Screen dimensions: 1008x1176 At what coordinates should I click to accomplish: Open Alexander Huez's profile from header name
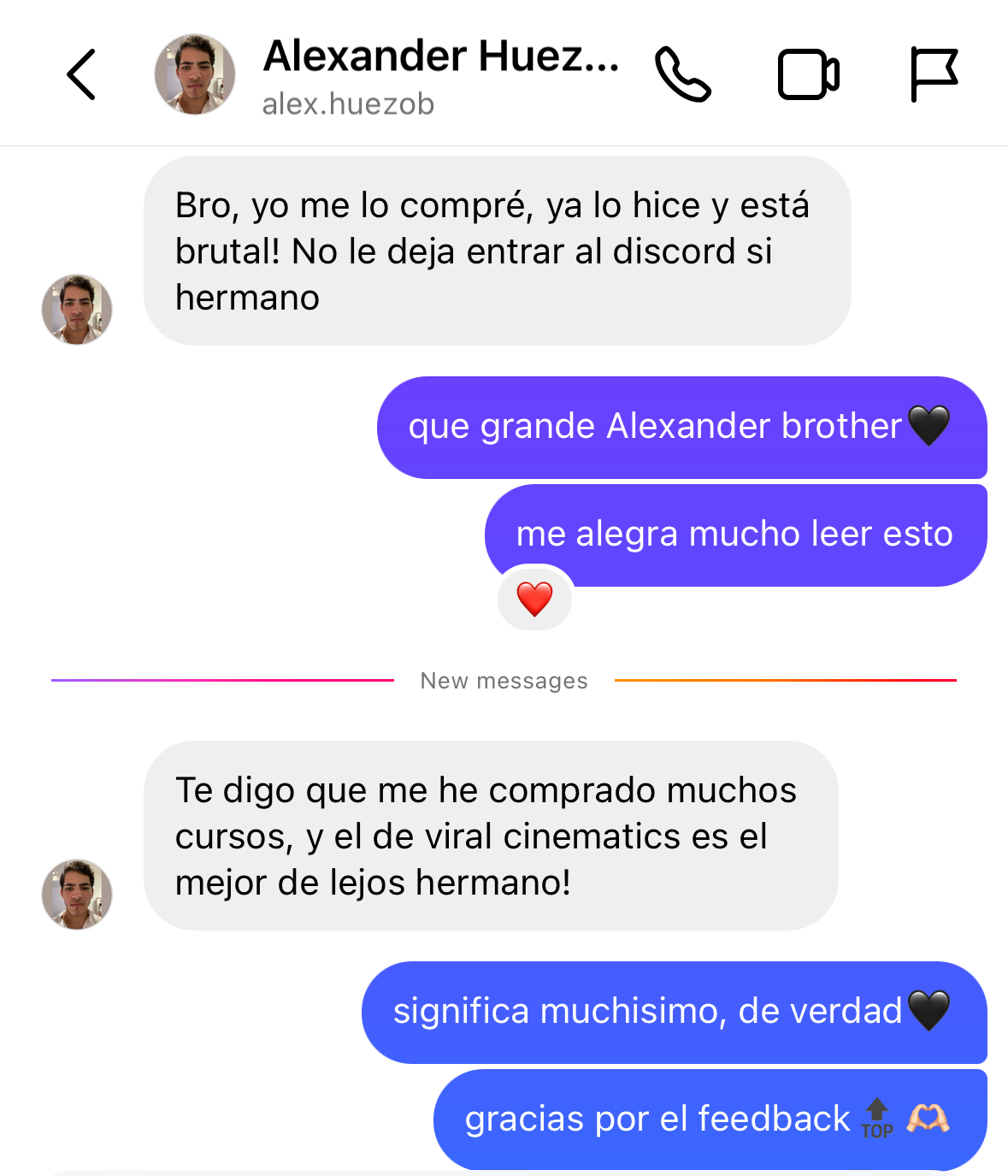(x=440, y=56)
